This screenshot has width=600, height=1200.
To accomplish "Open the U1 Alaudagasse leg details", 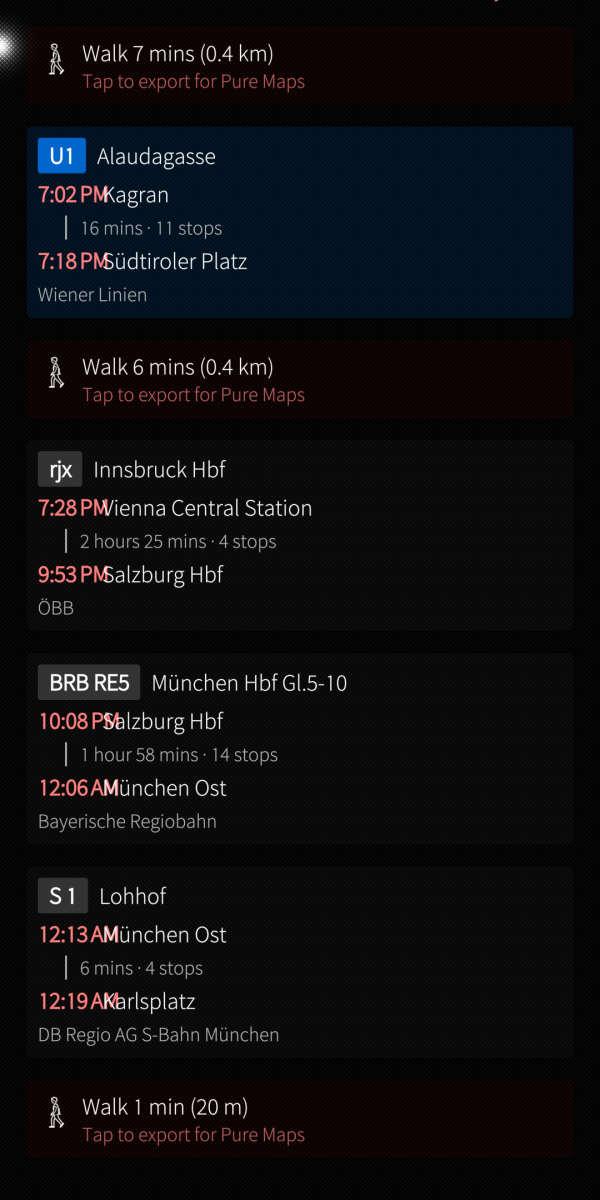I will [300, 222].
